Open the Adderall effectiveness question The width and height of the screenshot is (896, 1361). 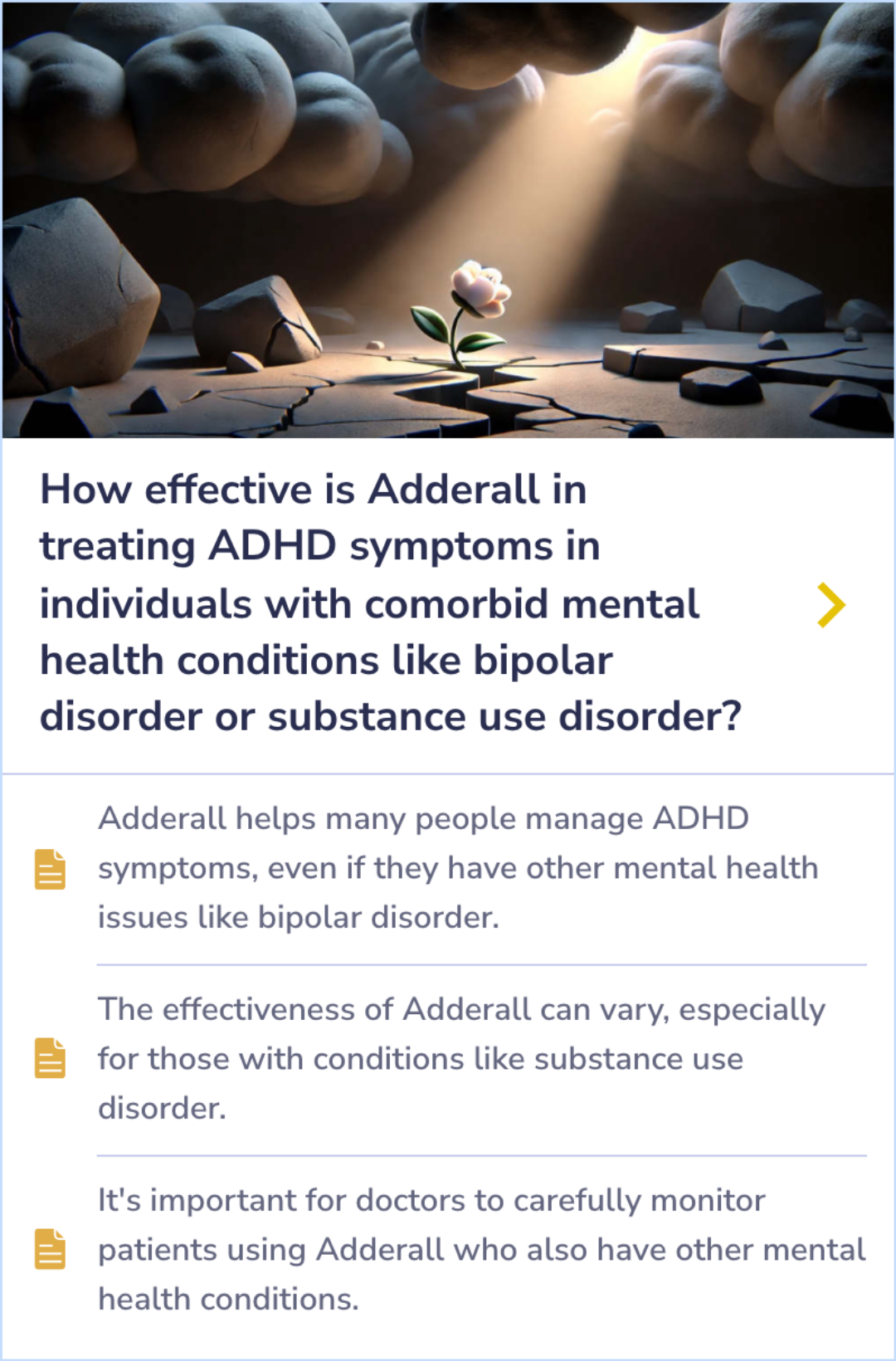click(392, 603)
